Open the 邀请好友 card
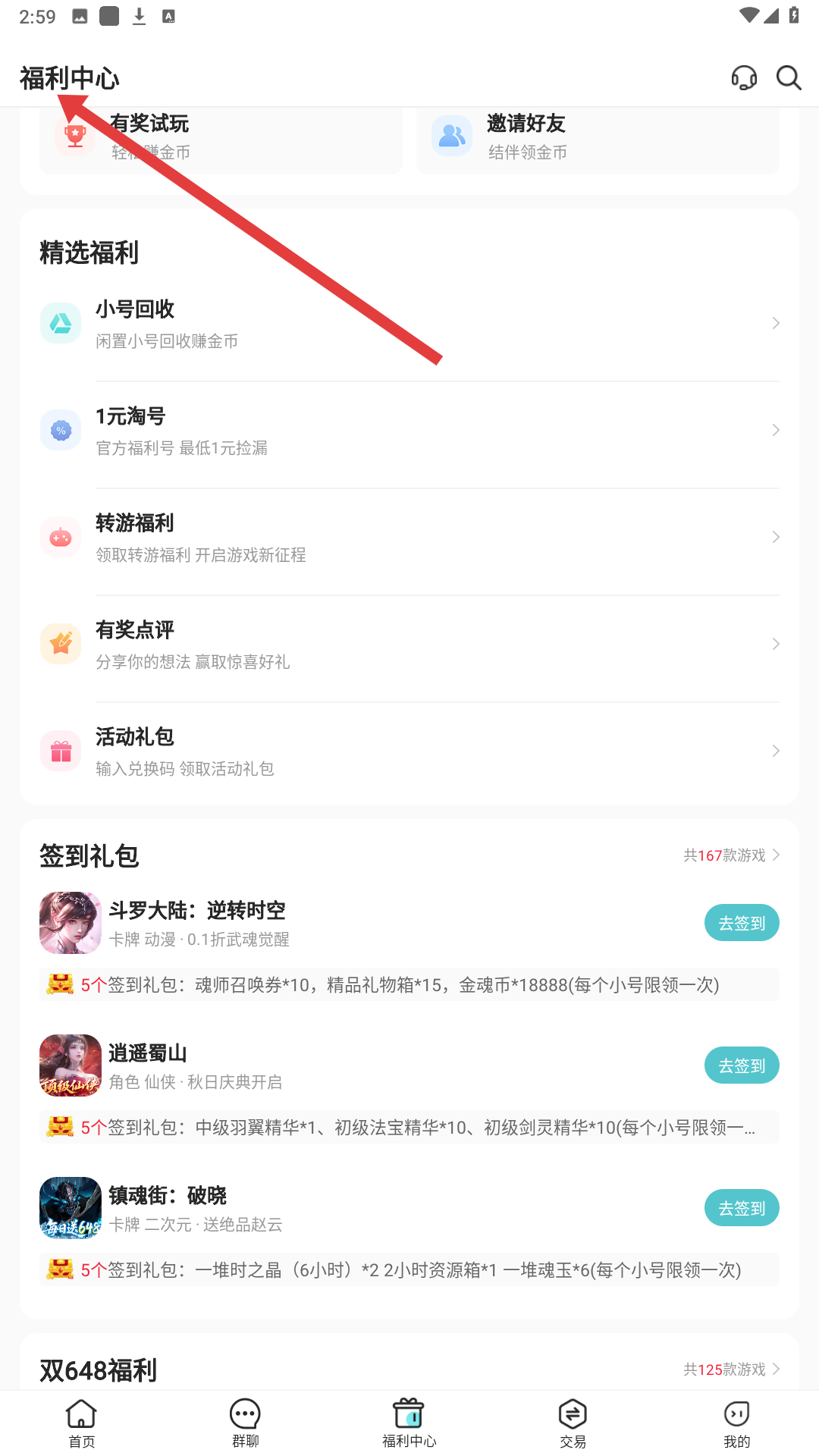 click(x=597, y=139)
